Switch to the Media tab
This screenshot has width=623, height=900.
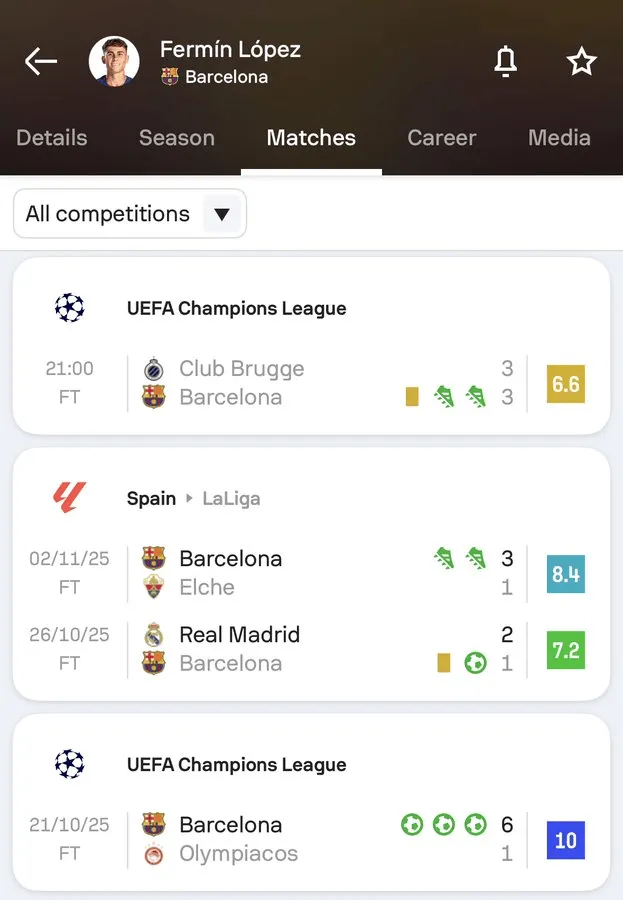[559, 138]
